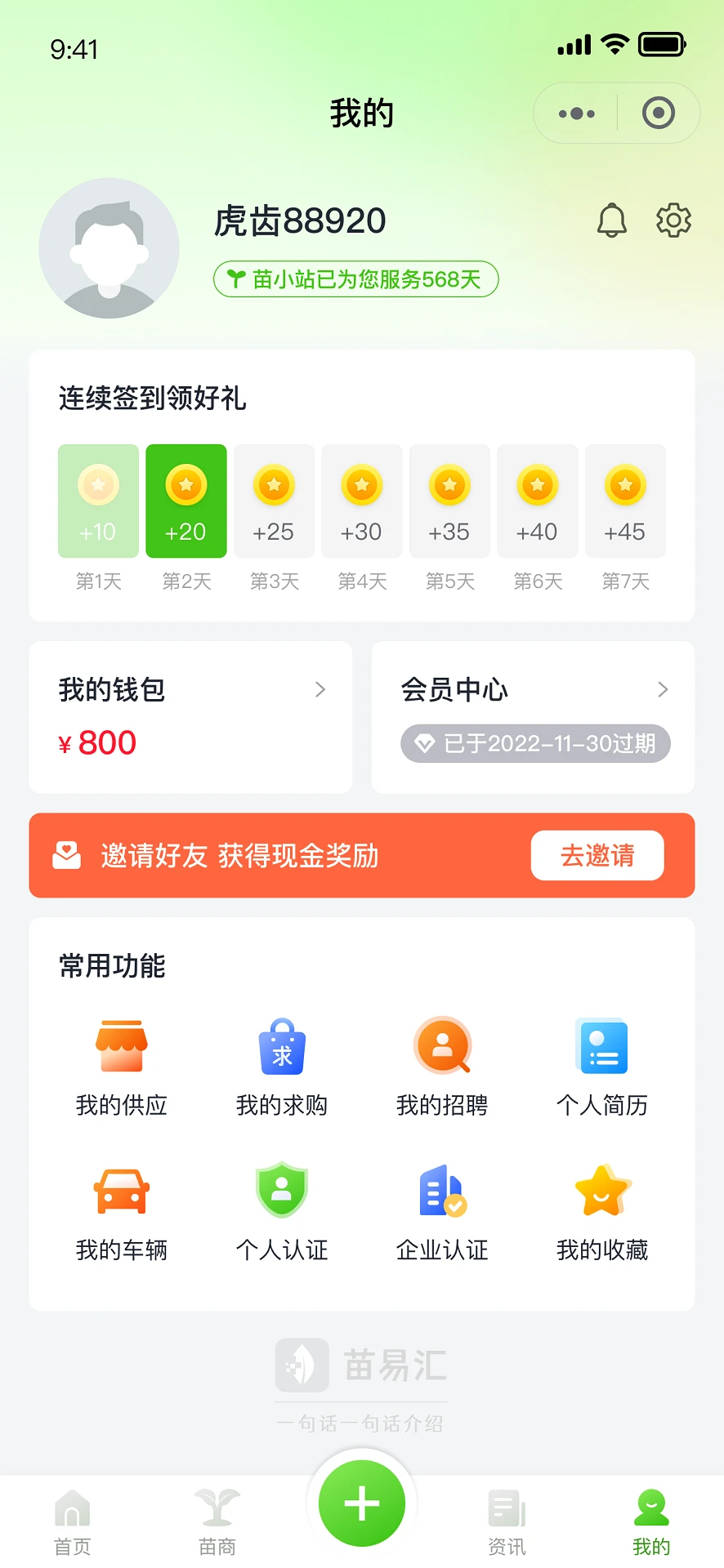Tap the capsule target circle icon

tap(658, 113)
